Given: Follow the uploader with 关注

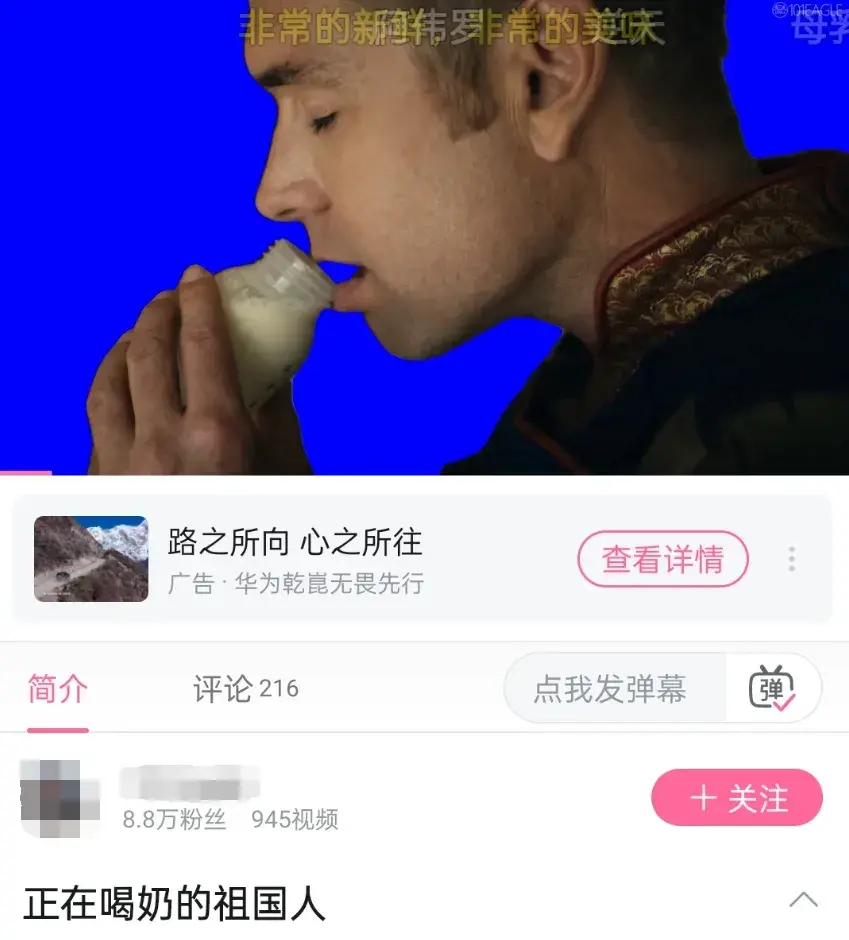Looking at the screenshot, I should tap(736, 798).
